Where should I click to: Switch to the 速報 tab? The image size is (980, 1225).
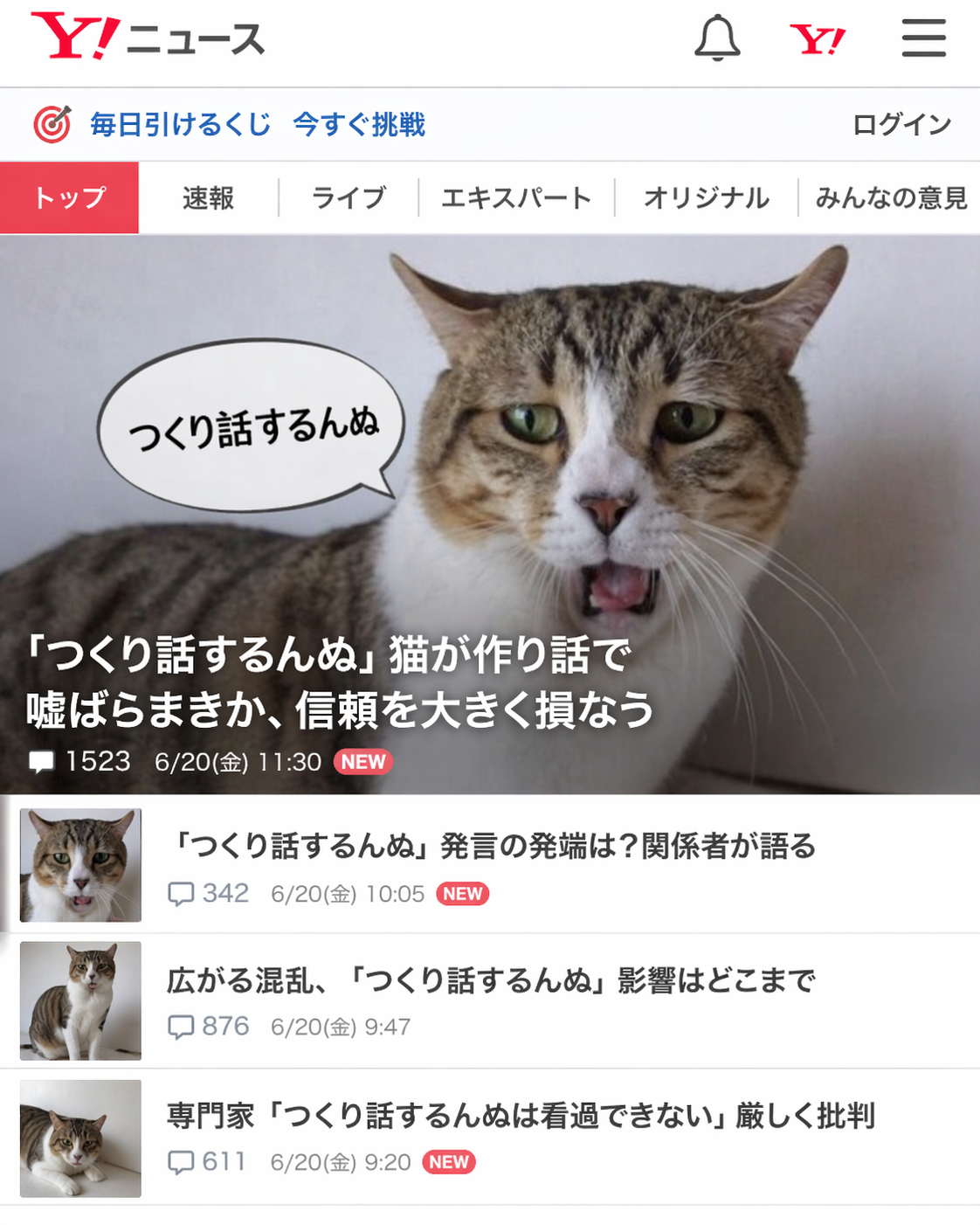[209, 198]
